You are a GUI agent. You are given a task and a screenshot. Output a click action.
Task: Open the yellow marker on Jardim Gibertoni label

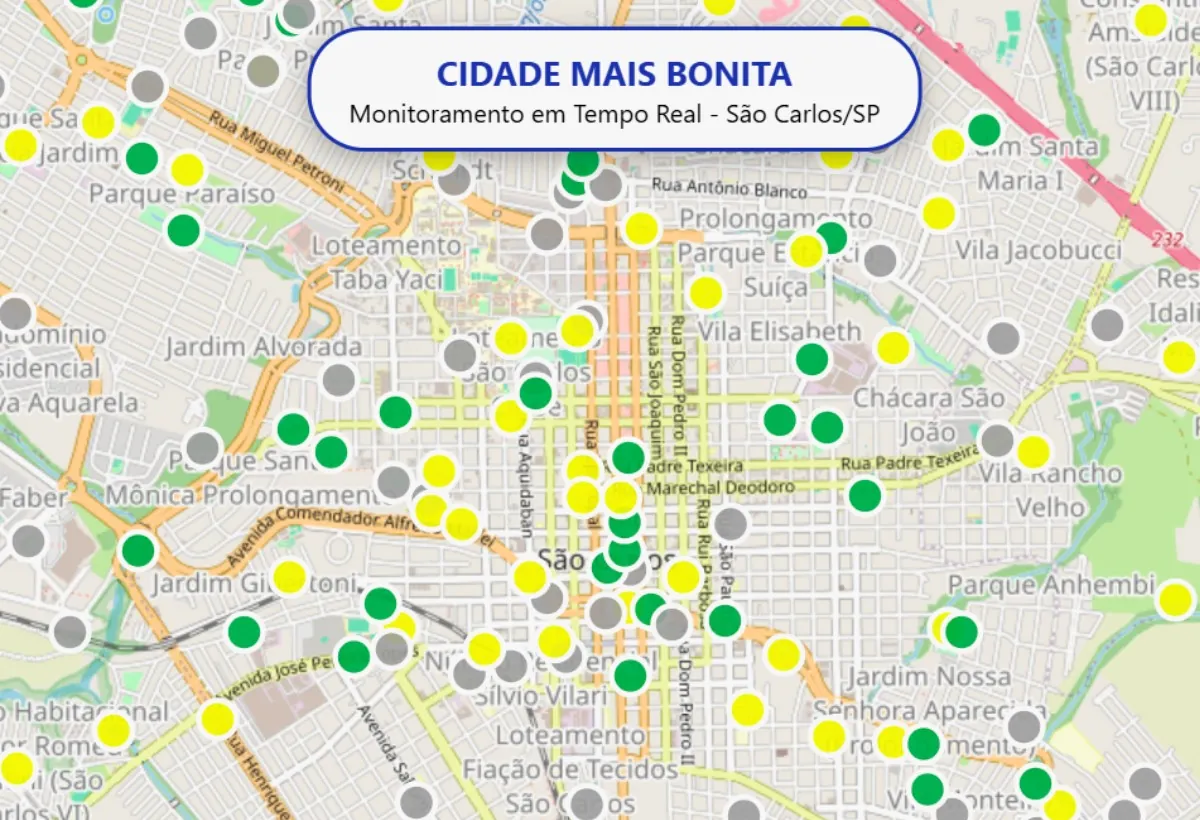pos(289,577)
